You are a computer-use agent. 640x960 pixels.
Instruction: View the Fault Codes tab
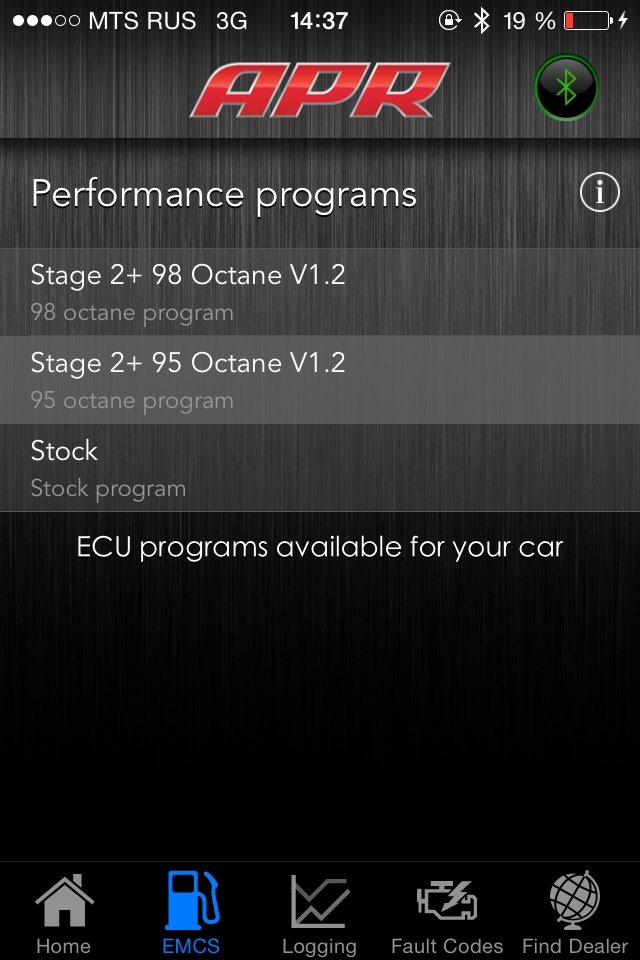tap(447, 911)
